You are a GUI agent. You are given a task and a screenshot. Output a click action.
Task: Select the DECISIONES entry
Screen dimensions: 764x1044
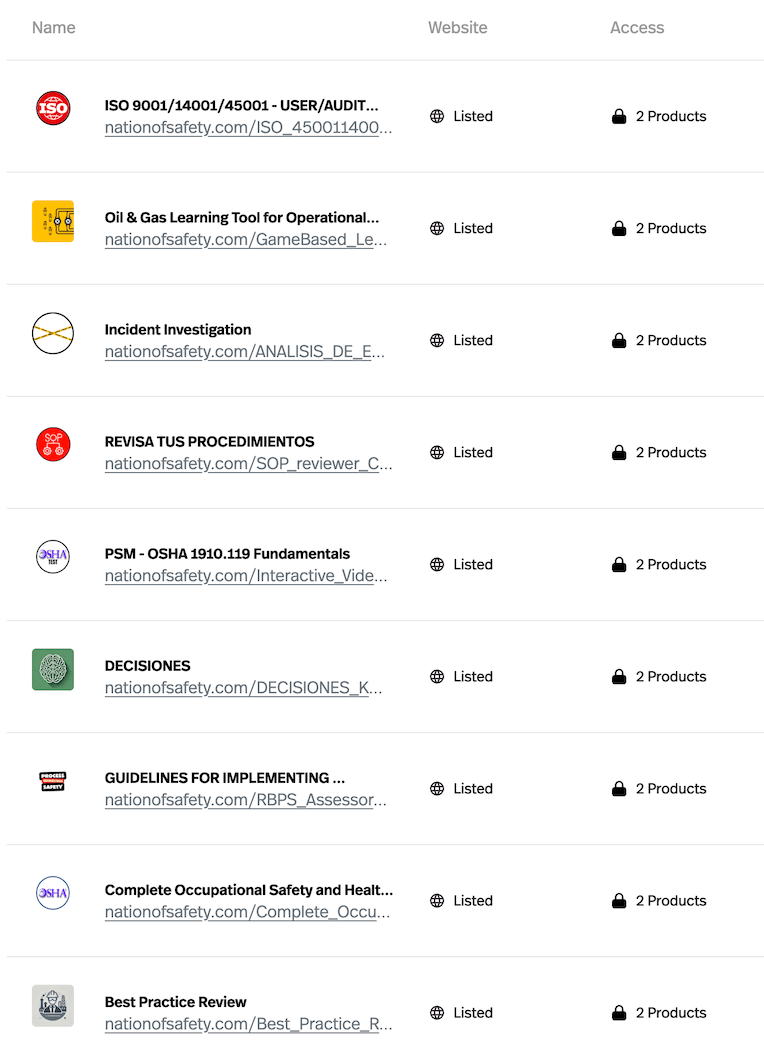pos(147,666)
